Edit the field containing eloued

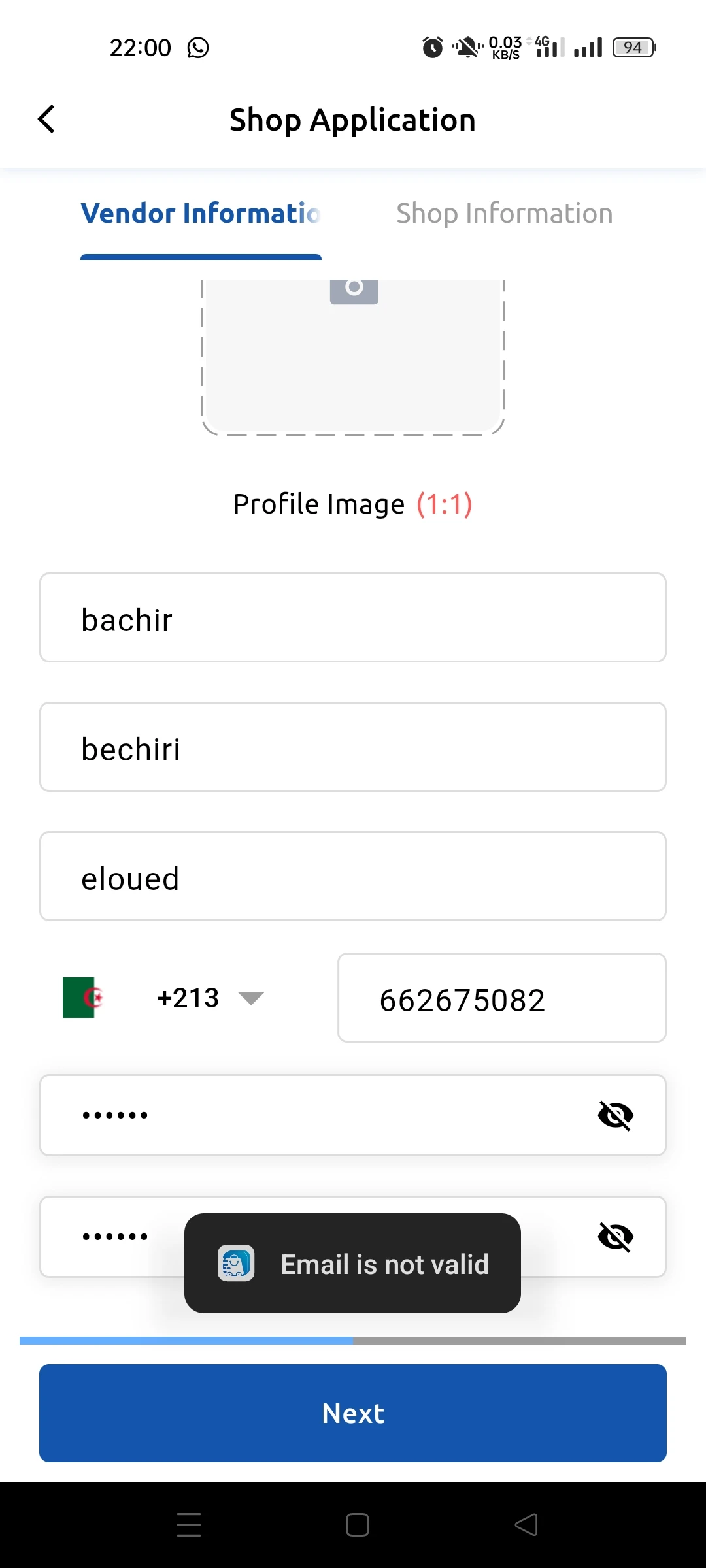(353, 877)
